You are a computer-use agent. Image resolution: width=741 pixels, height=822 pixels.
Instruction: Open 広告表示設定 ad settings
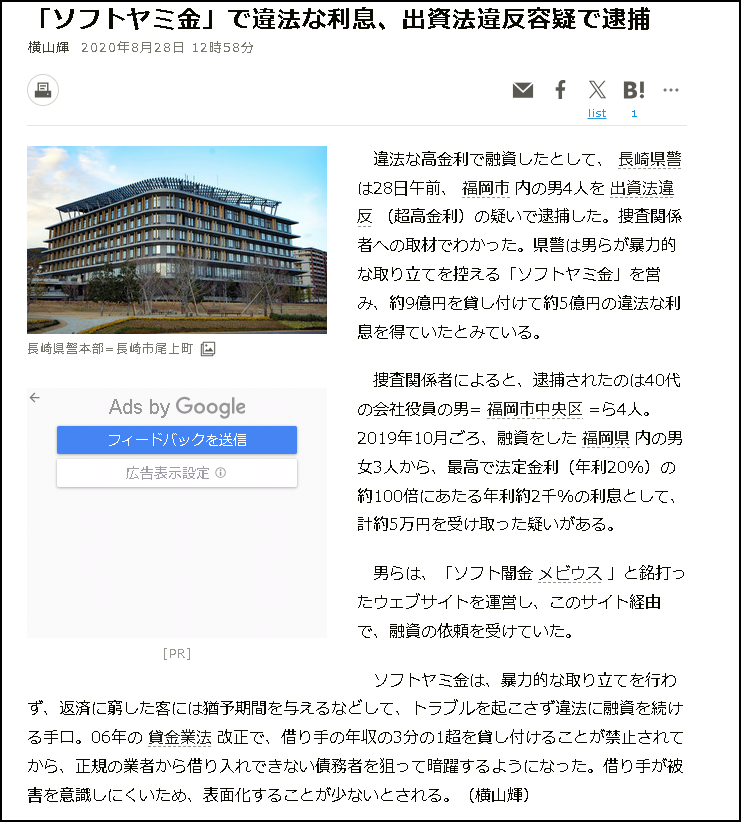point(177,473)
